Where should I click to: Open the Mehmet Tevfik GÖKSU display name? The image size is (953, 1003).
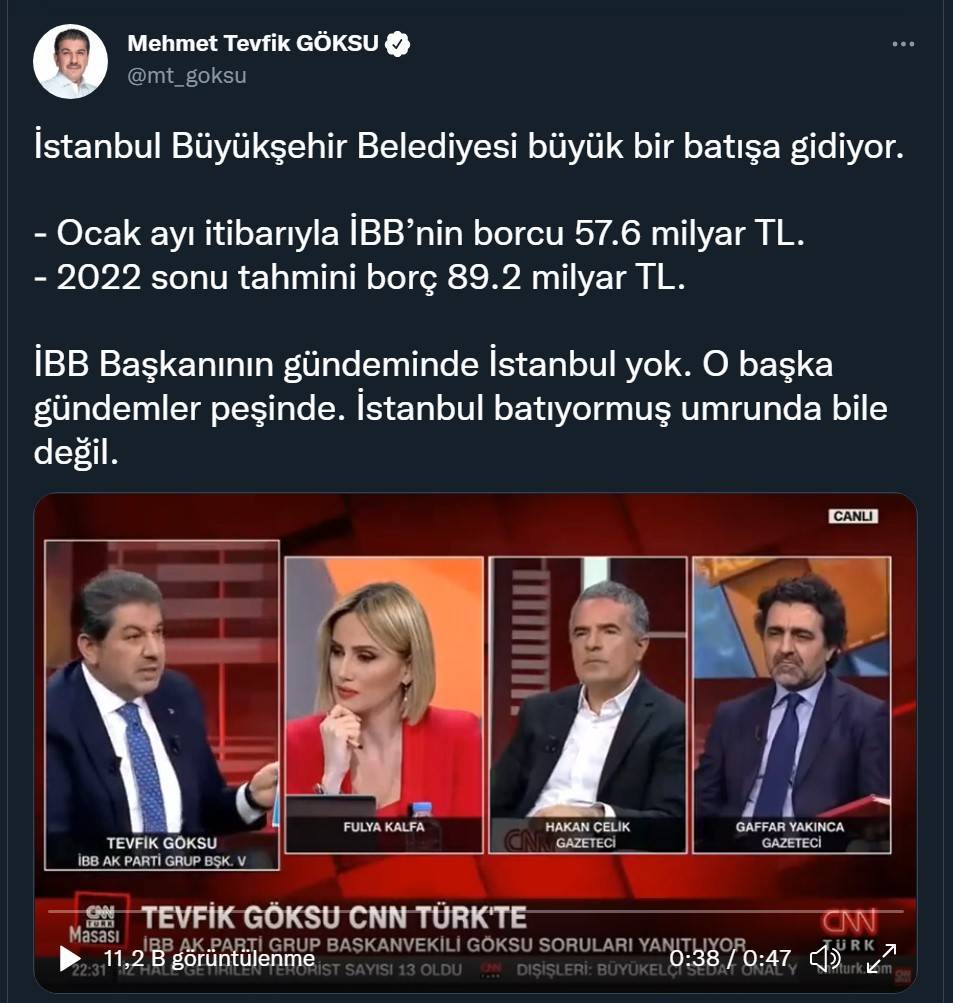pos(255,44)
